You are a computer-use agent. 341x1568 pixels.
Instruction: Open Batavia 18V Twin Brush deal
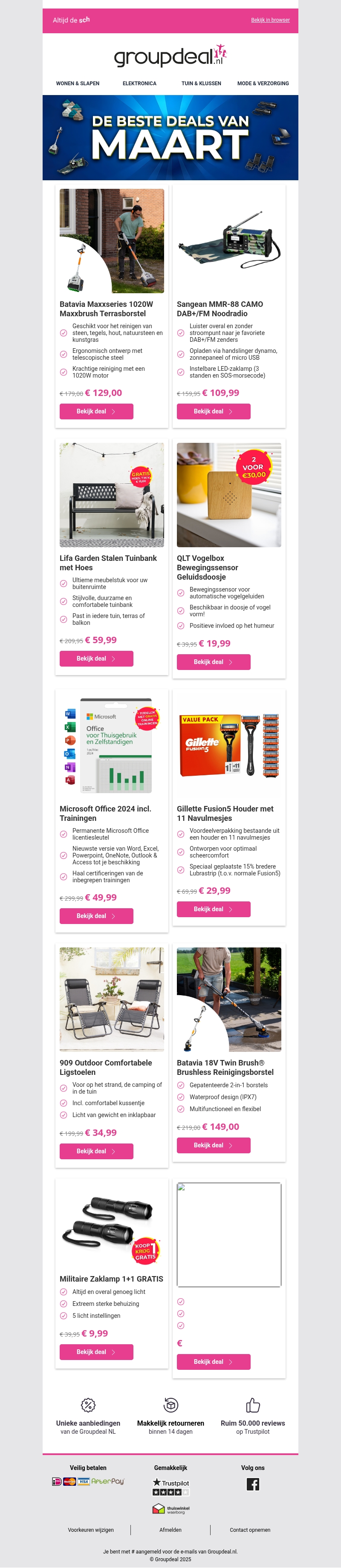[213, 1146]
